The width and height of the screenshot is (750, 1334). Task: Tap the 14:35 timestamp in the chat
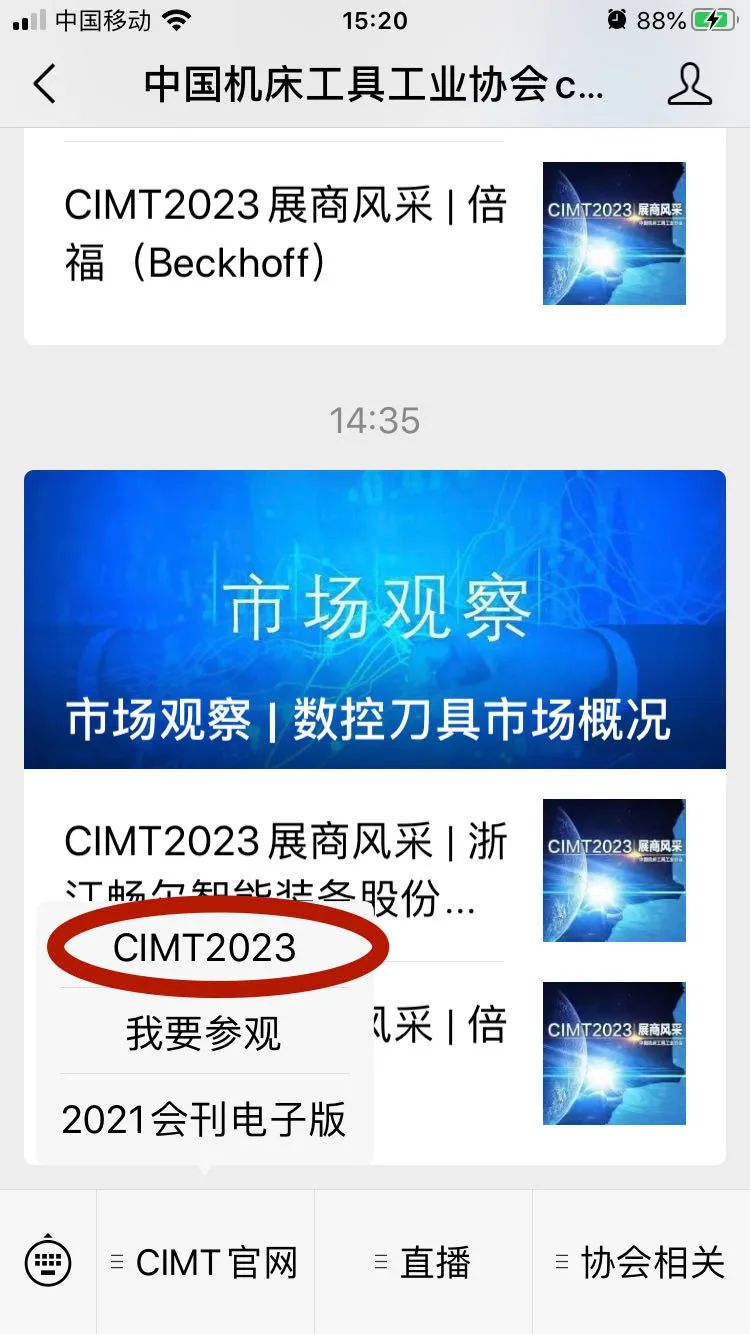(x=375, y=420)
